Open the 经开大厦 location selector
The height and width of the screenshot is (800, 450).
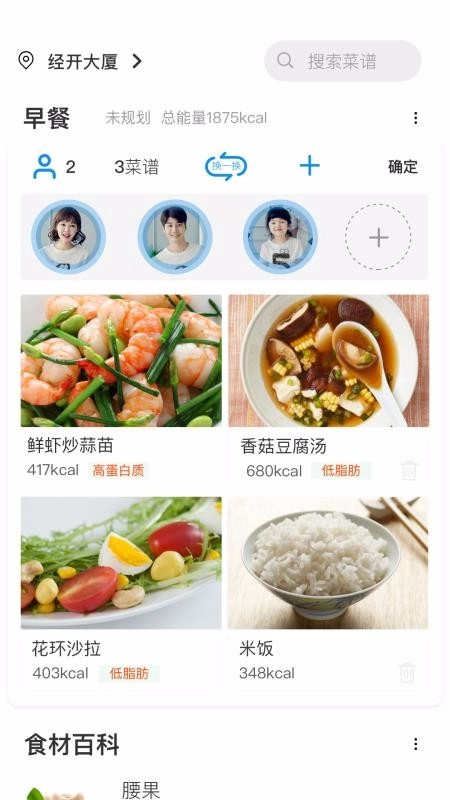click(80, 62)
